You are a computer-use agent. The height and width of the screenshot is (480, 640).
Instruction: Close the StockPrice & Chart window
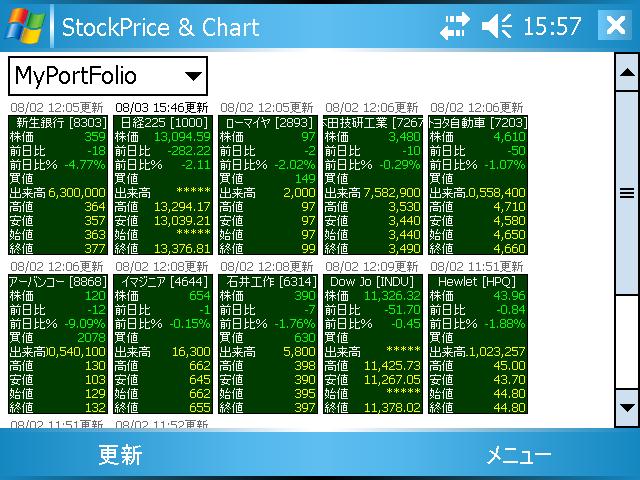(614, 25)
